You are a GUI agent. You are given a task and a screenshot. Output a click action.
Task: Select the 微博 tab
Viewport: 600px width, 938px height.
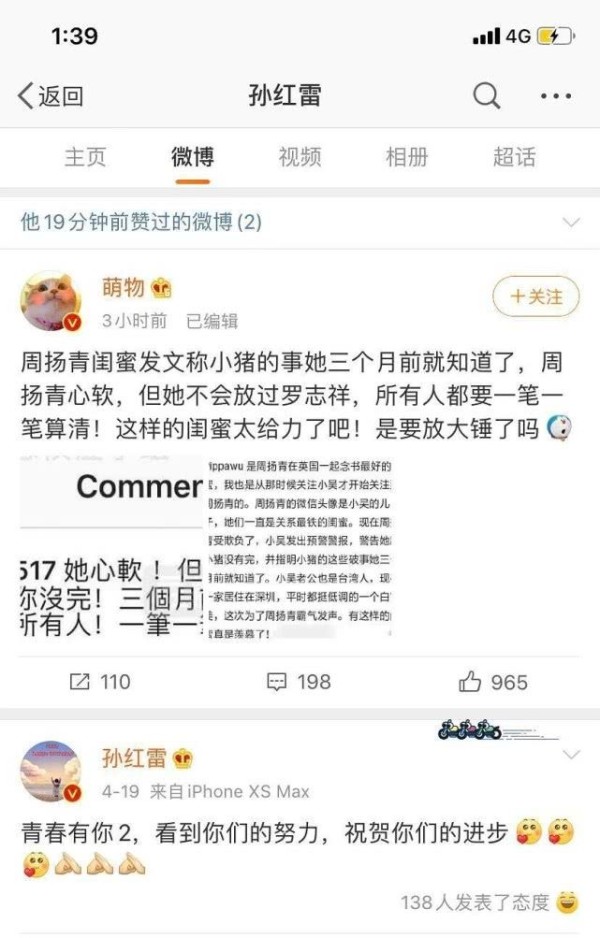coord(192,157)
